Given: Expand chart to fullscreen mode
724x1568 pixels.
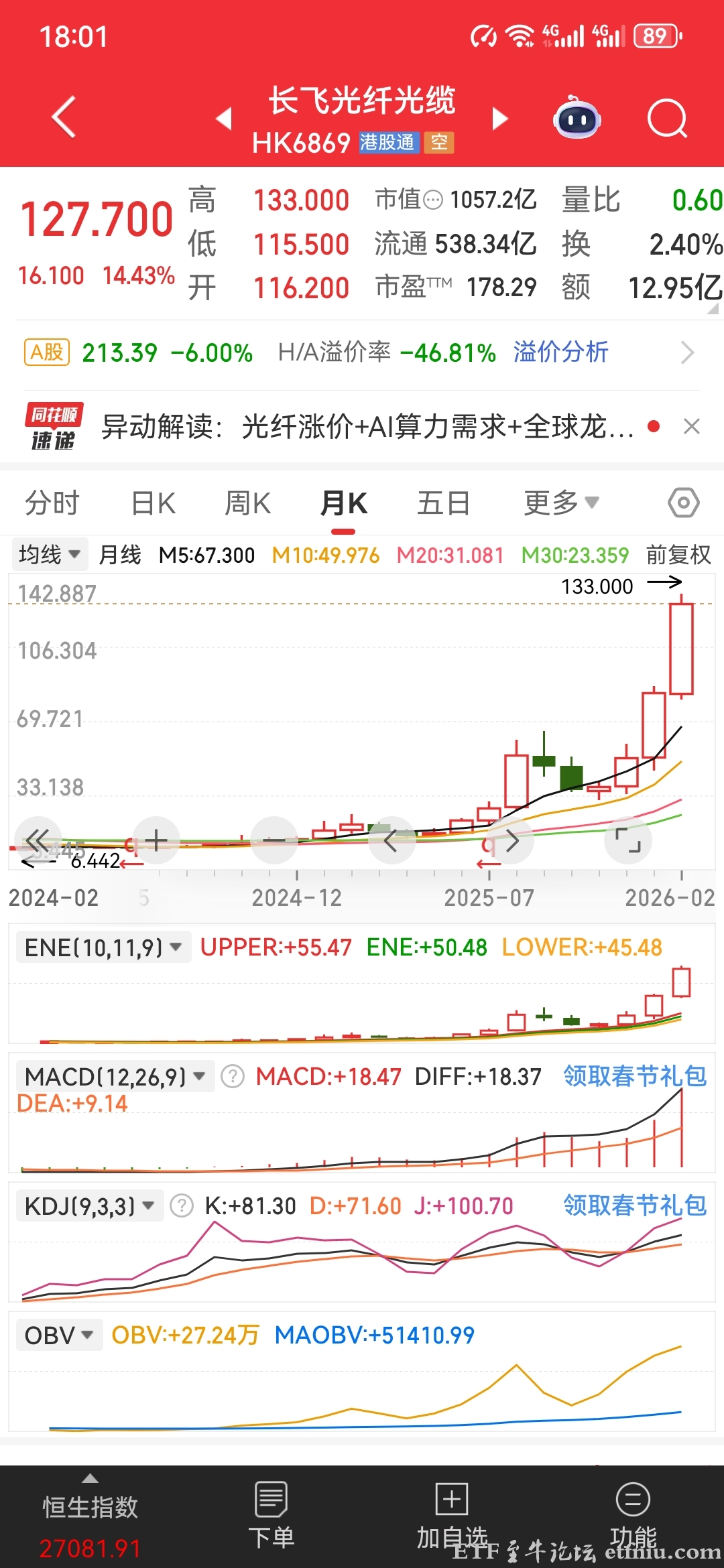Looking at the screenshot, I should pyautogui.click(x=627, y=839).
